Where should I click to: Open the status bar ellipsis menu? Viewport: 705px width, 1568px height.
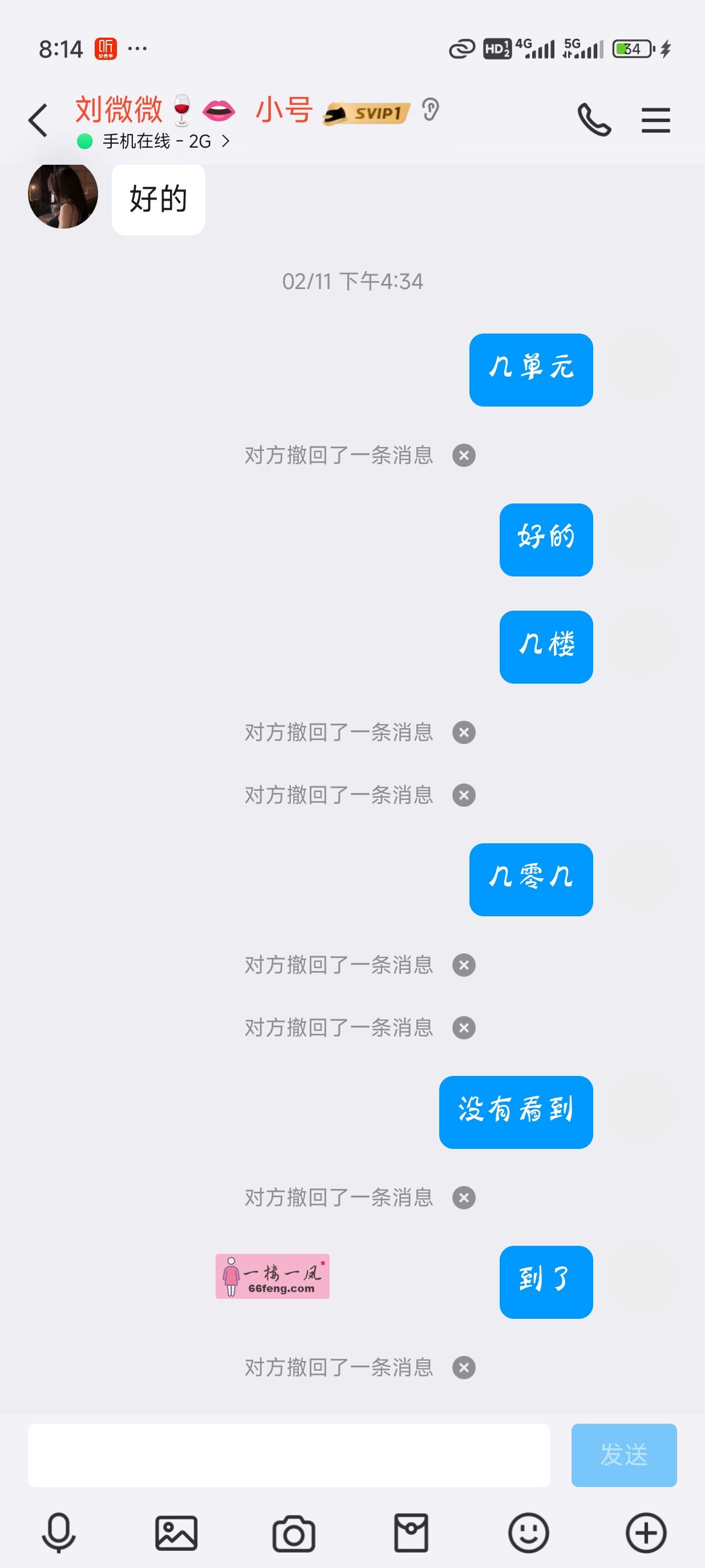137,48
